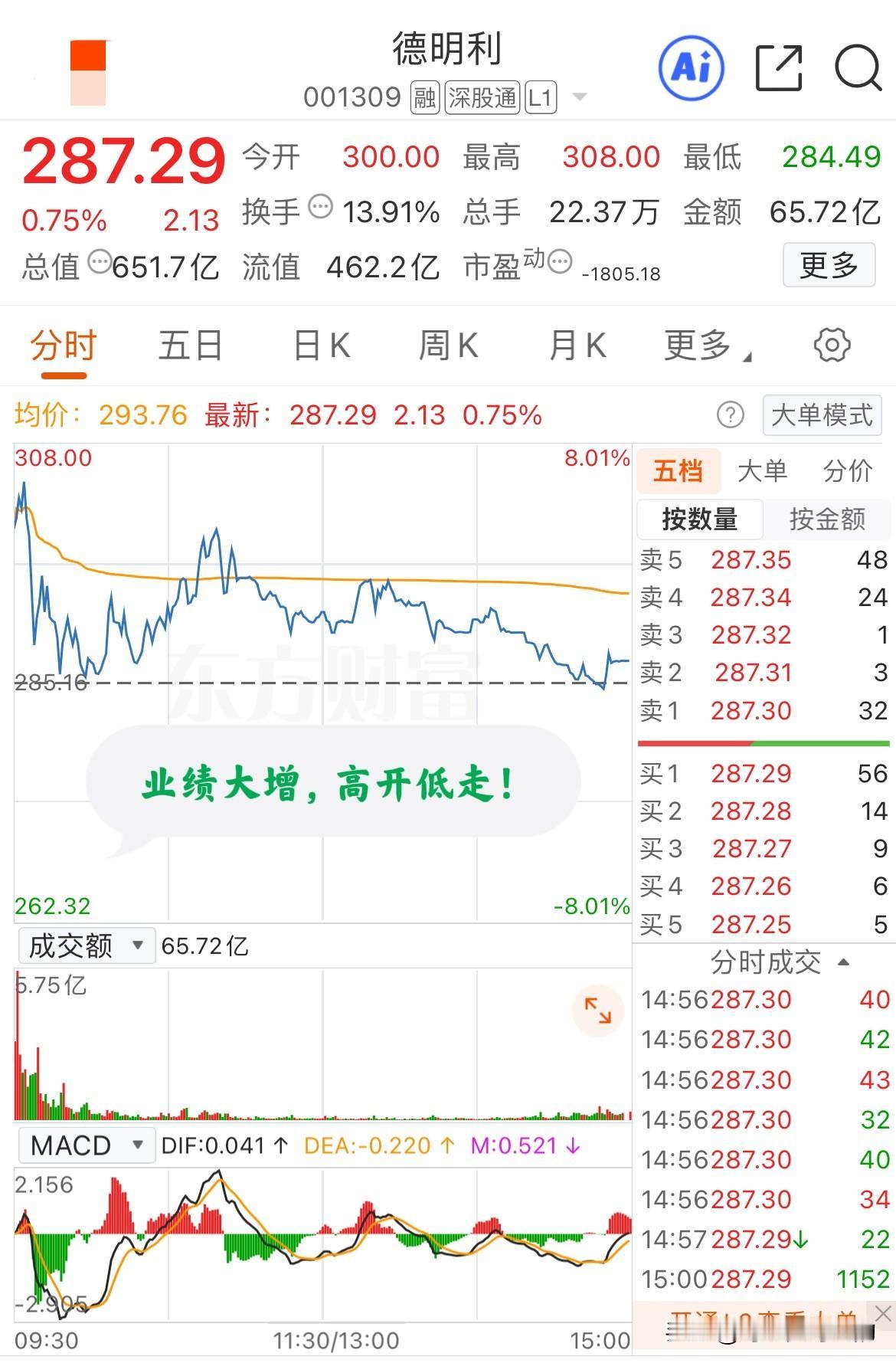896x1363 pixels.
Task: Enable 大单模式 mode
Action: 821,414
